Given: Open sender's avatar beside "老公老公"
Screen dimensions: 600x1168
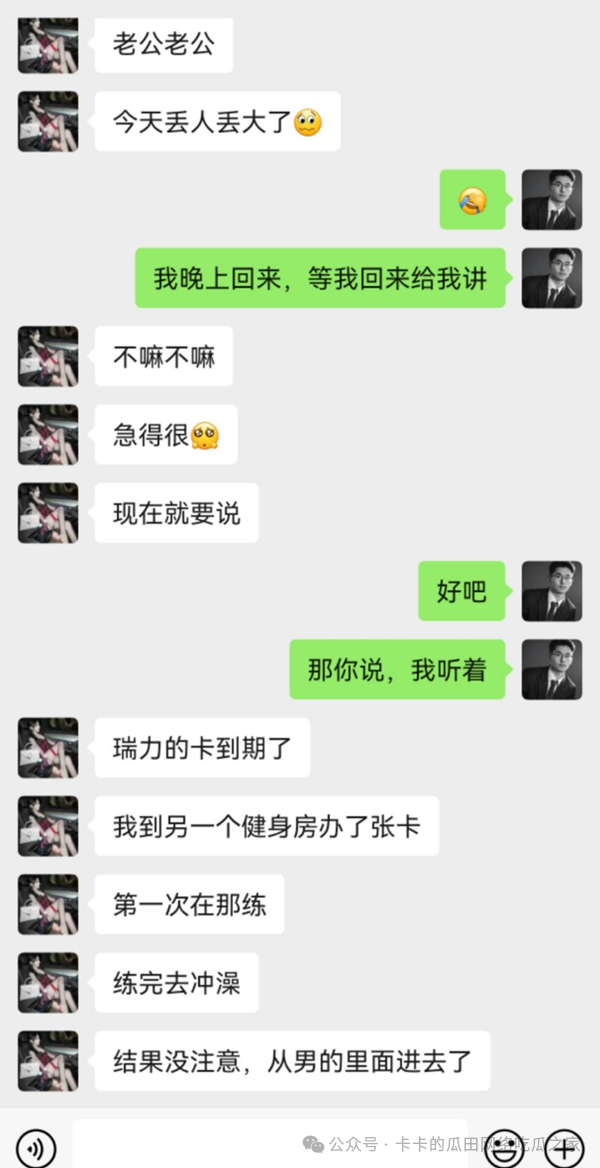Looking at the screenshot, I should click(48, 44).
